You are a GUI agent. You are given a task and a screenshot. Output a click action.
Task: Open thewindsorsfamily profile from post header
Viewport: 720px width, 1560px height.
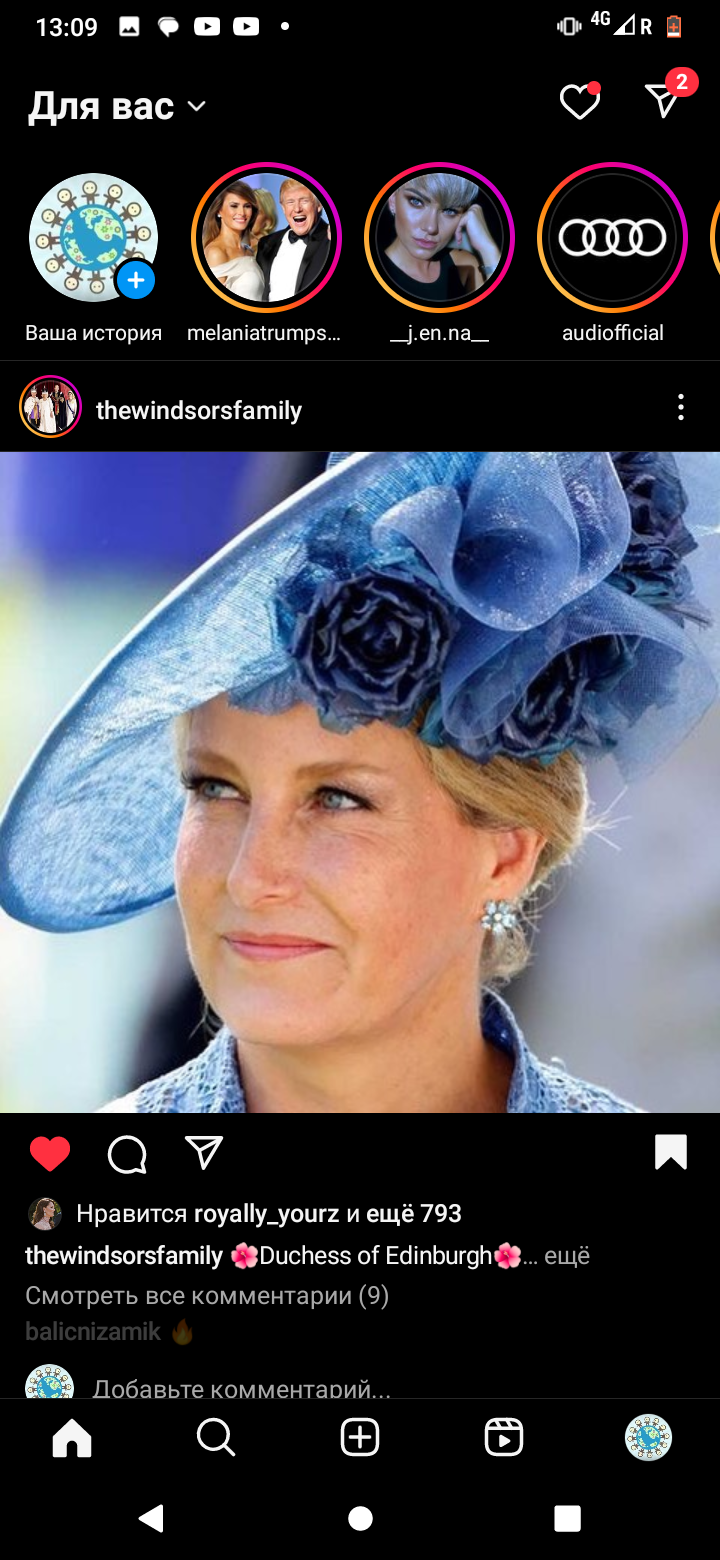[198, 410]
